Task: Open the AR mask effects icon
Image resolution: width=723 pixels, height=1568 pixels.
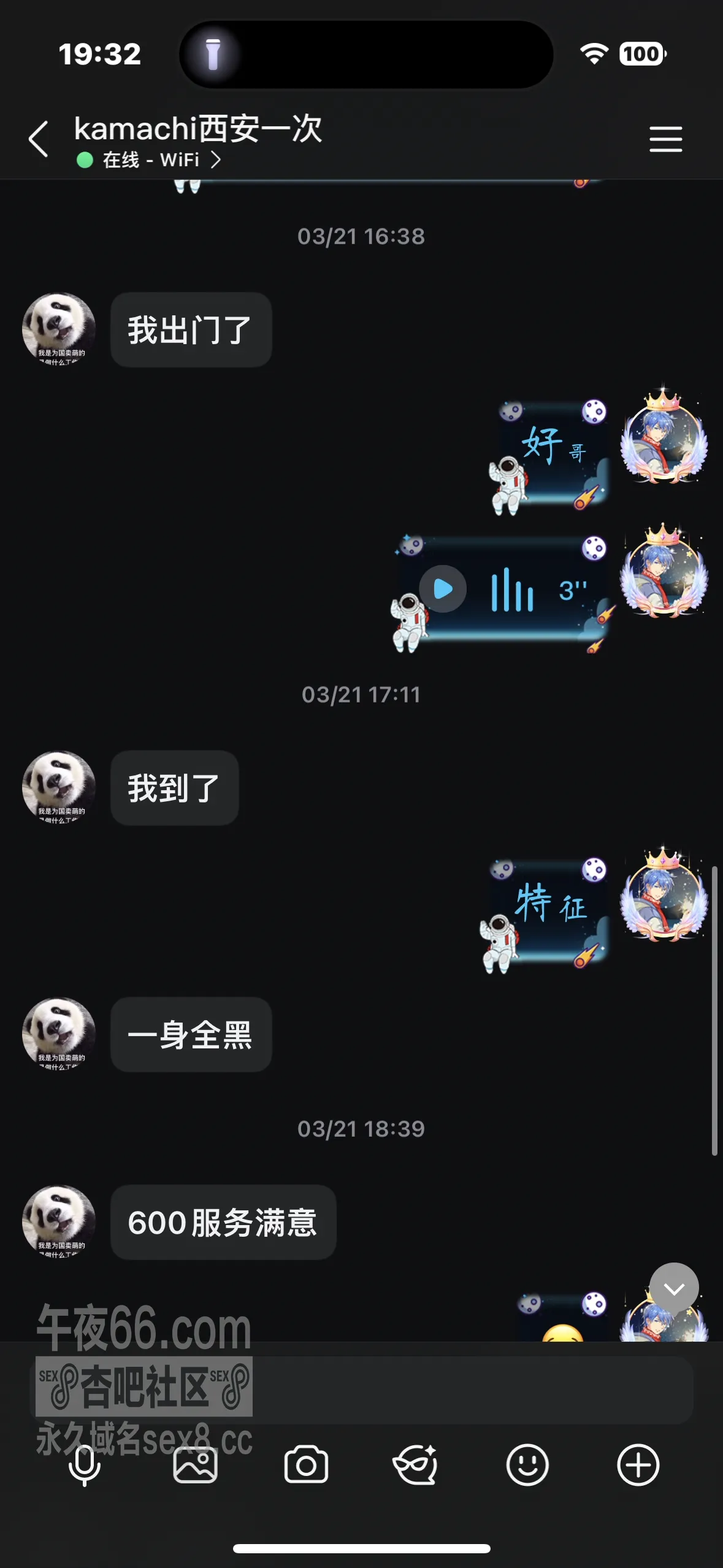Action: (416, 1465)
